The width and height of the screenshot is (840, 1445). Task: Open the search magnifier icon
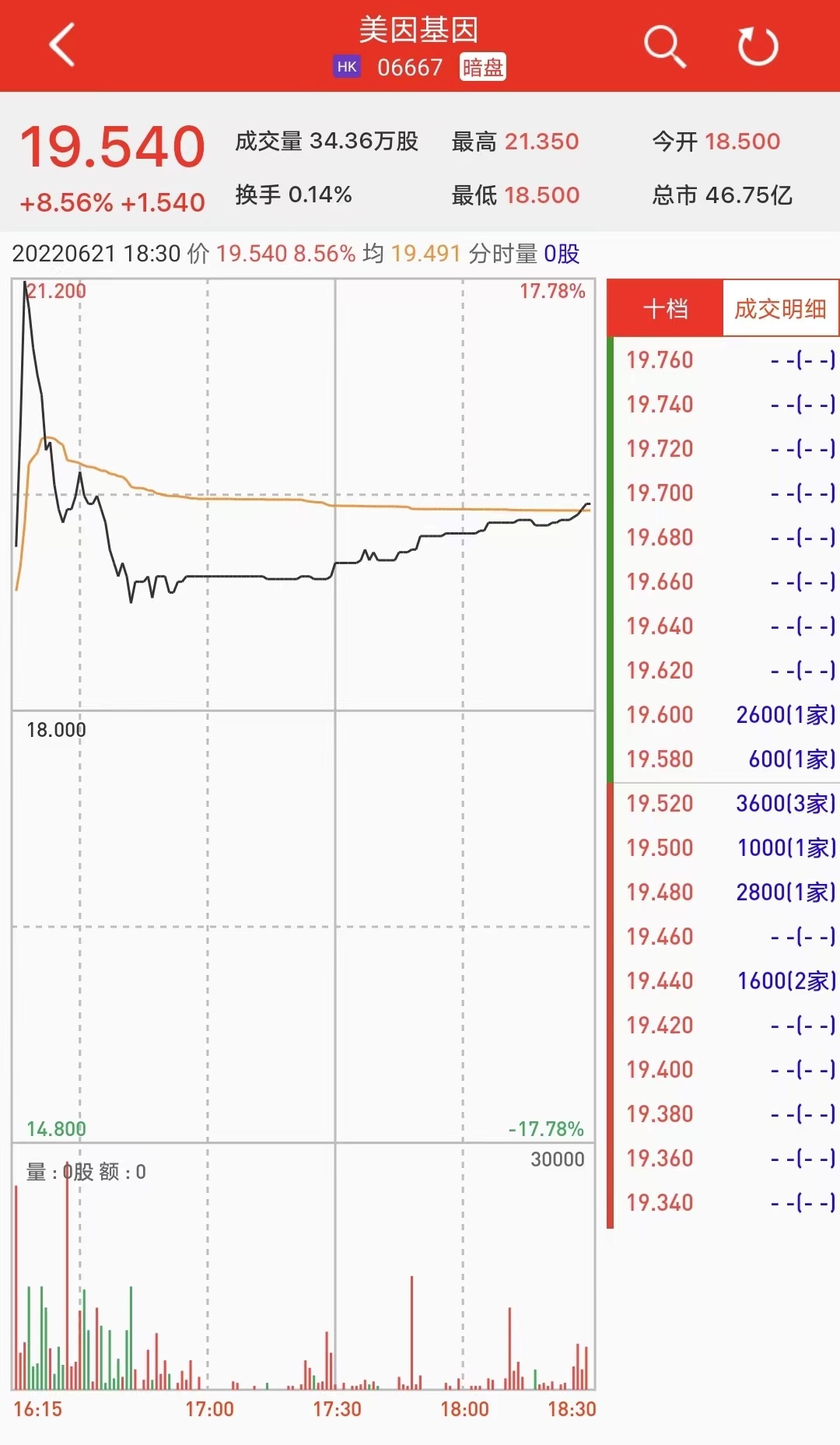pyautogui.click(x=665, y=46)
